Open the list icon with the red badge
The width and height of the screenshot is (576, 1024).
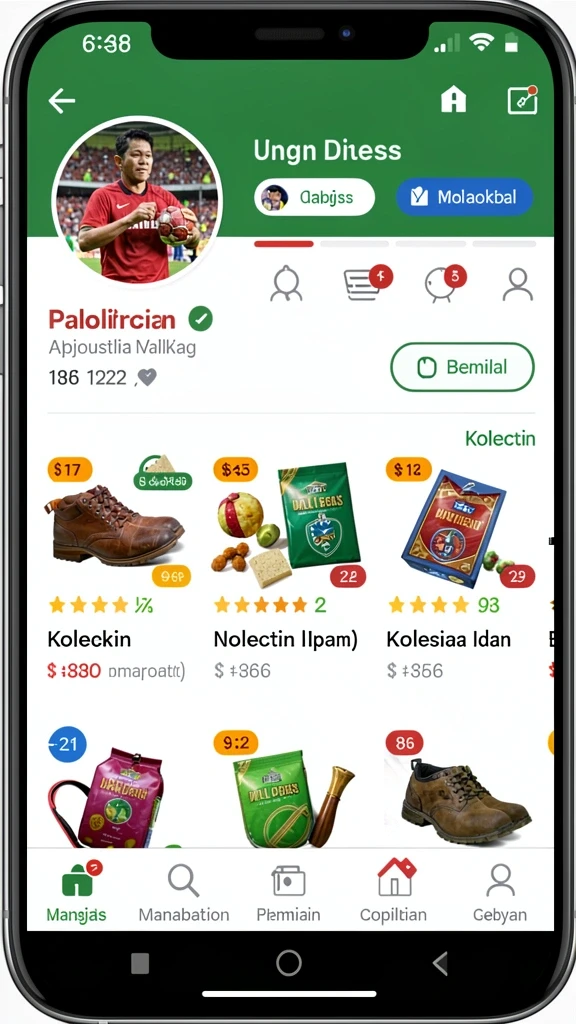[363, 284]
